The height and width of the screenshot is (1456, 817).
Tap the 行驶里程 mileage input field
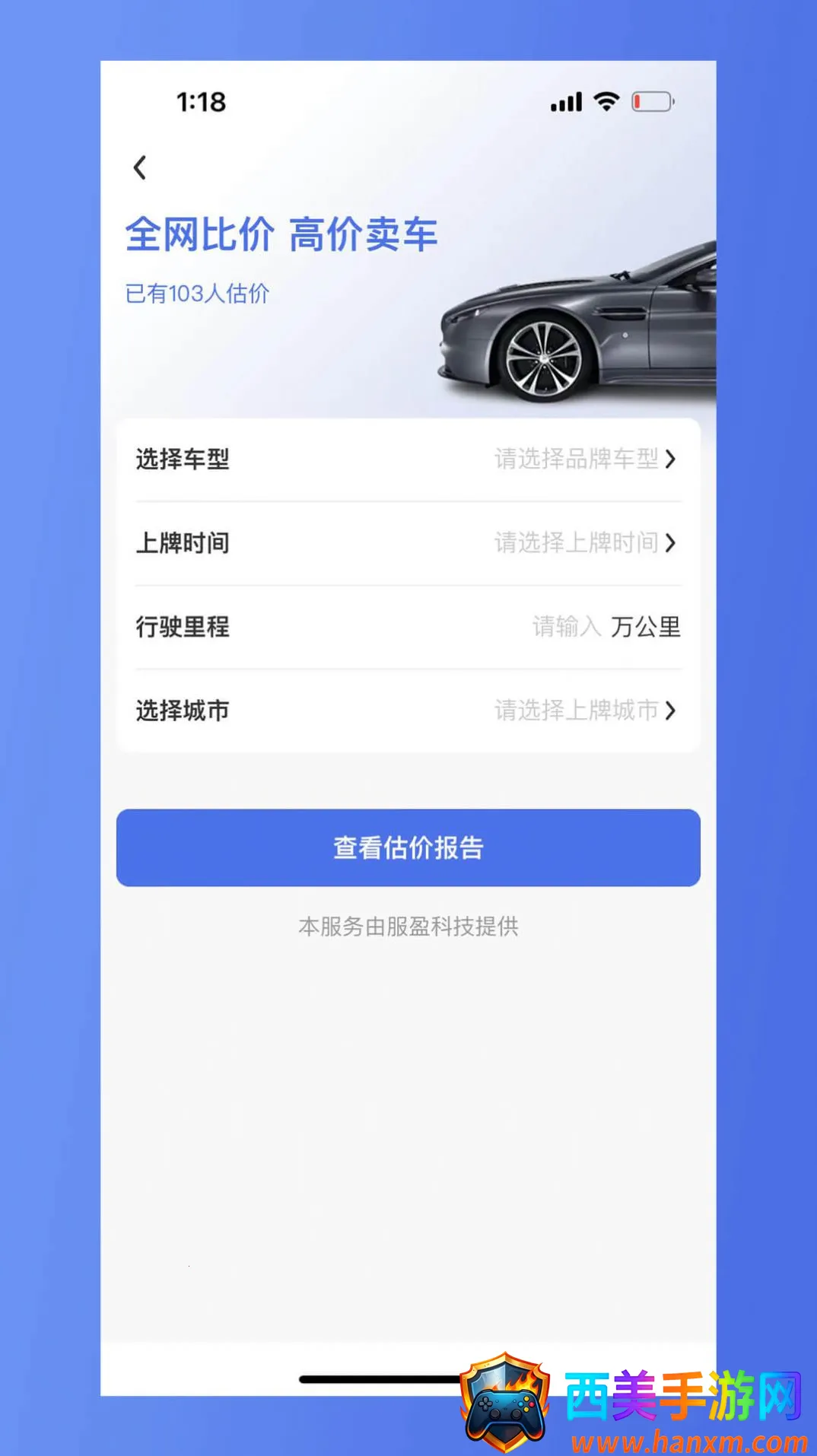pos(567,627)
